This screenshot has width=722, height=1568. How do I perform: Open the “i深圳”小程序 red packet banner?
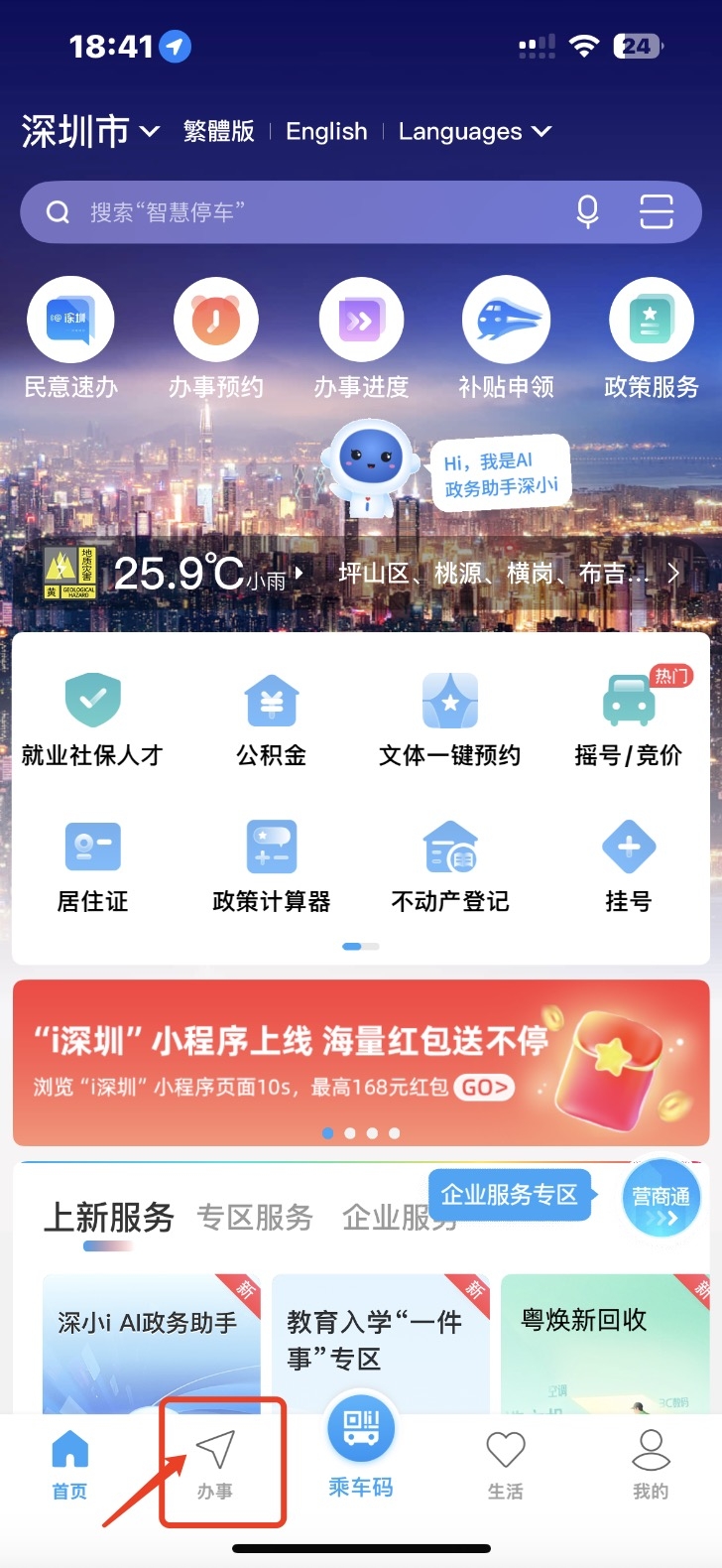(361, 1062)
